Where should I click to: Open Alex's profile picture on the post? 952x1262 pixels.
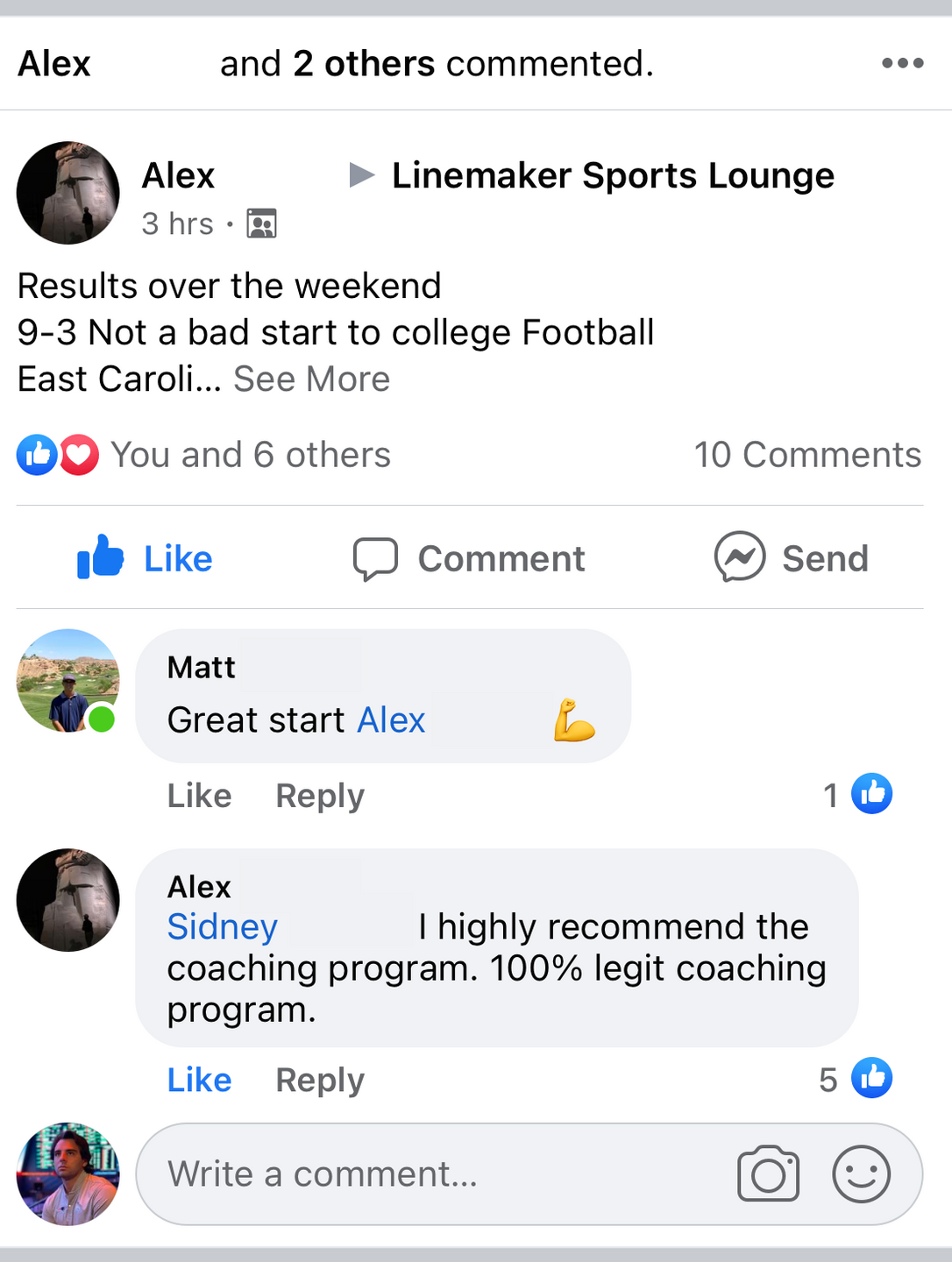(68, 193)
